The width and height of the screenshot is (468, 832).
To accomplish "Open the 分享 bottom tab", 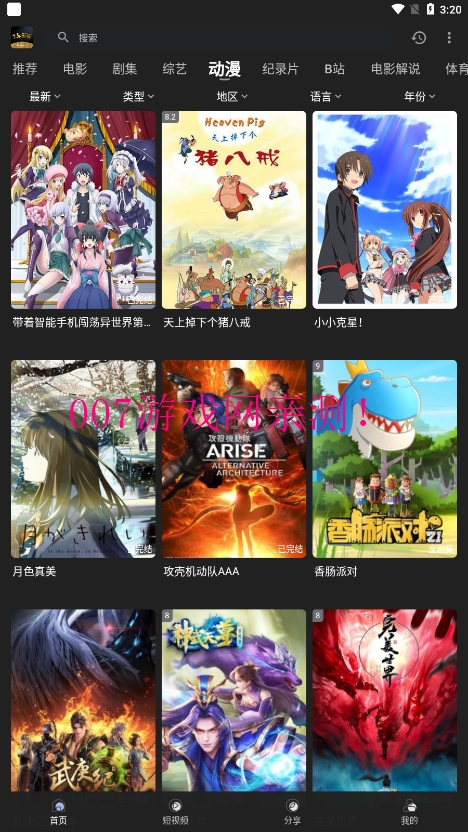I will (x=292, y=812).
